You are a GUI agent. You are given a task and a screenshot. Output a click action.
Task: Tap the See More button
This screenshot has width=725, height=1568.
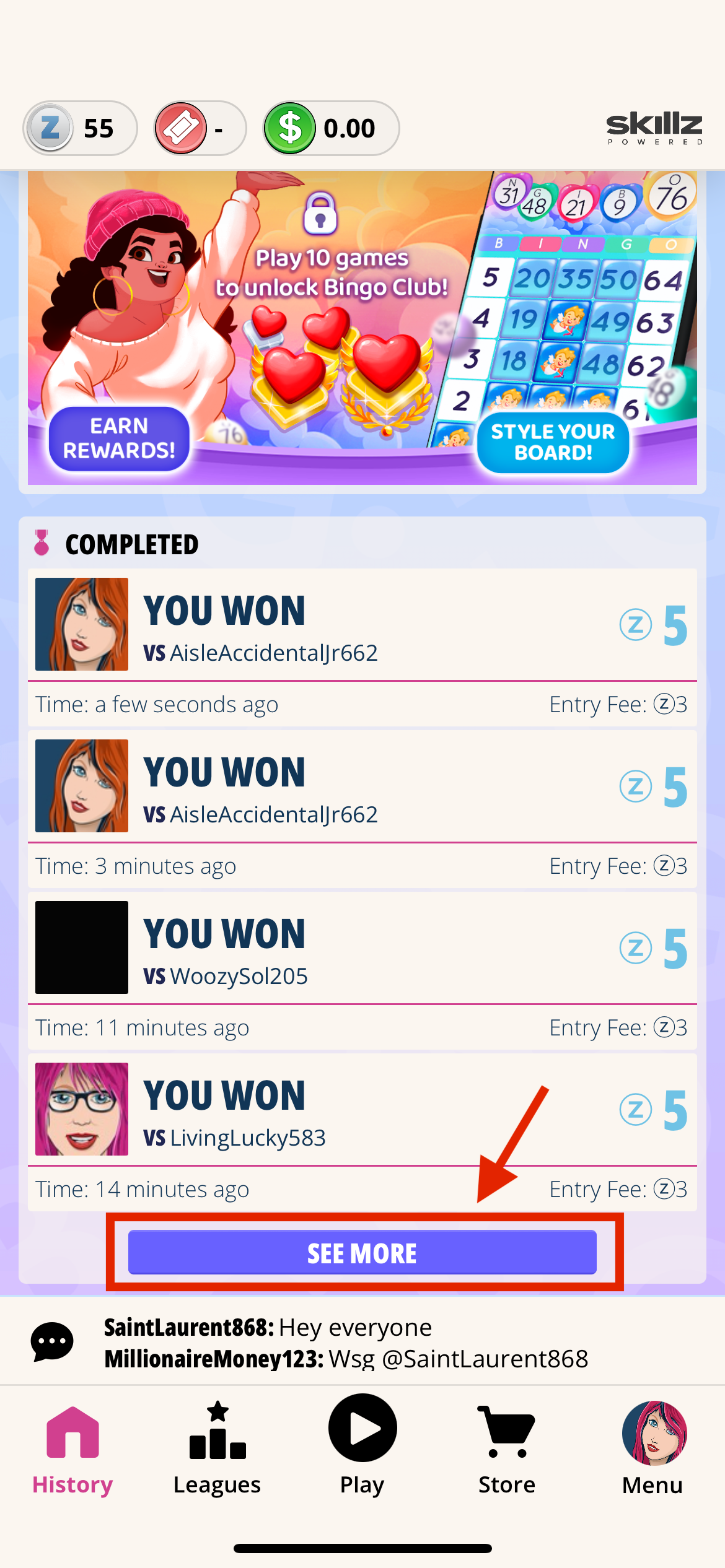(362, 1252)
